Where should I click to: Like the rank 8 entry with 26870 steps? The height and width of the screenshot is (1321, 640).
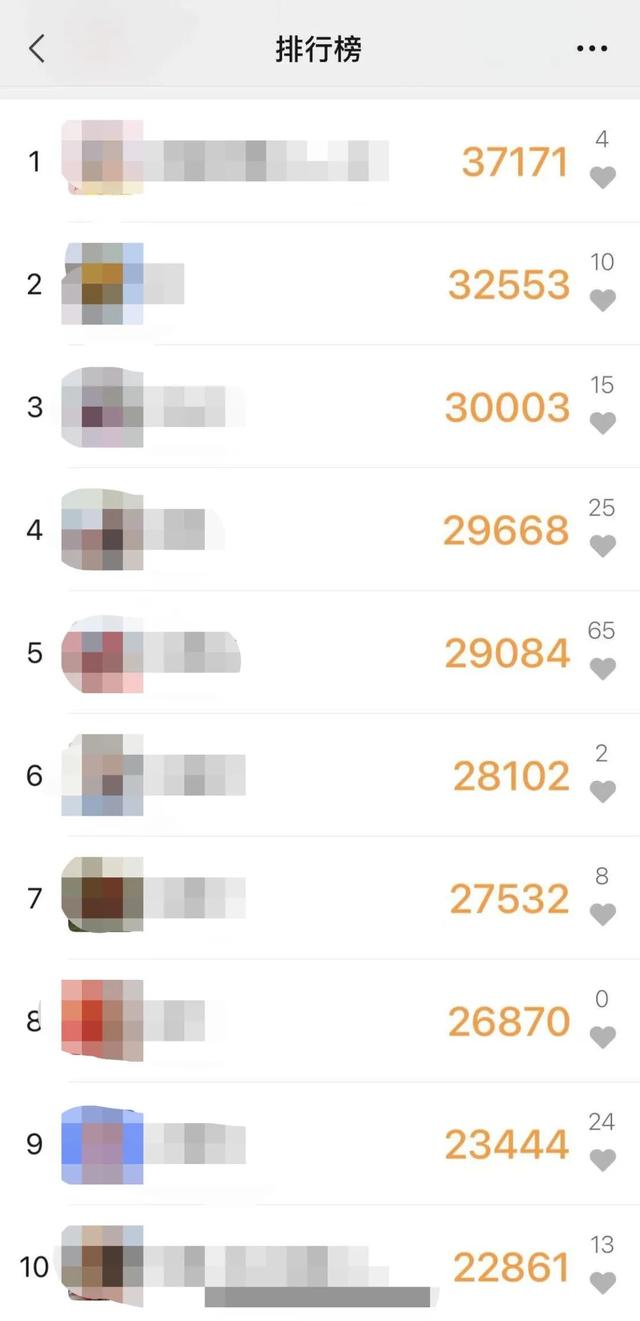click(x=602, y=1037)
